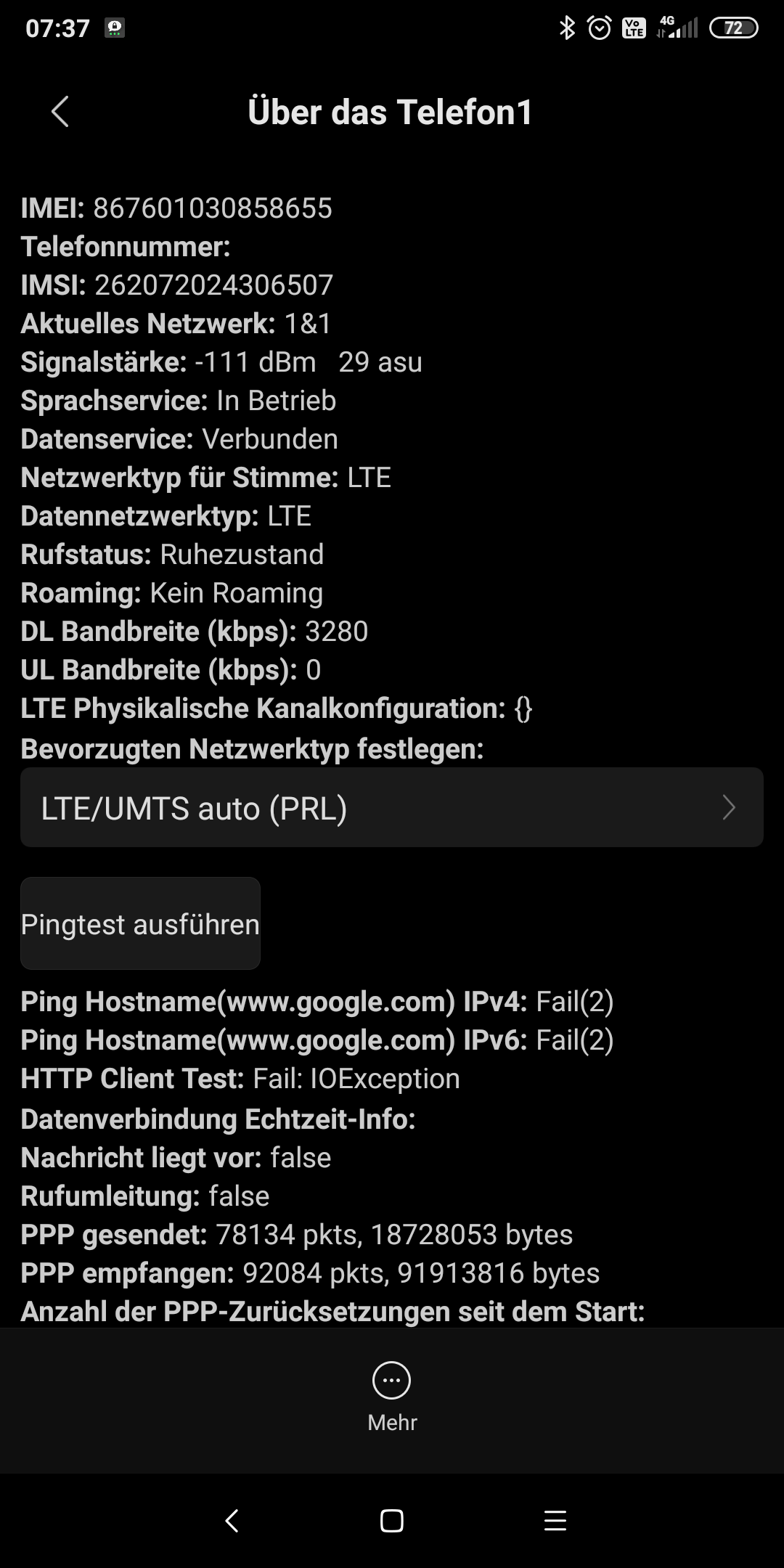Tap the system home button
The image size is (784, 1568).
coord(392,1520)
